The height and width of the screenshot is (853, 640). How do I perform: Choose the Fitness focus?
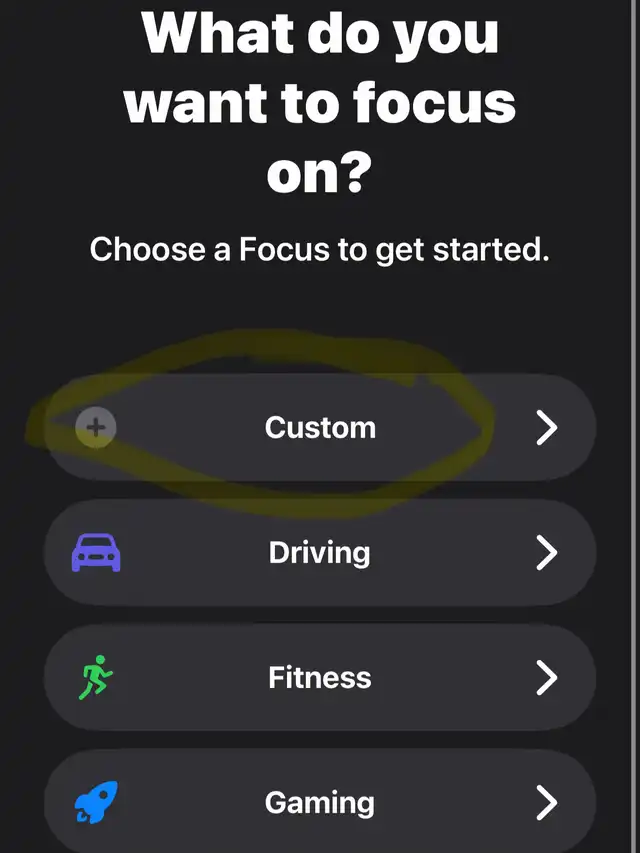click(320, 678)
